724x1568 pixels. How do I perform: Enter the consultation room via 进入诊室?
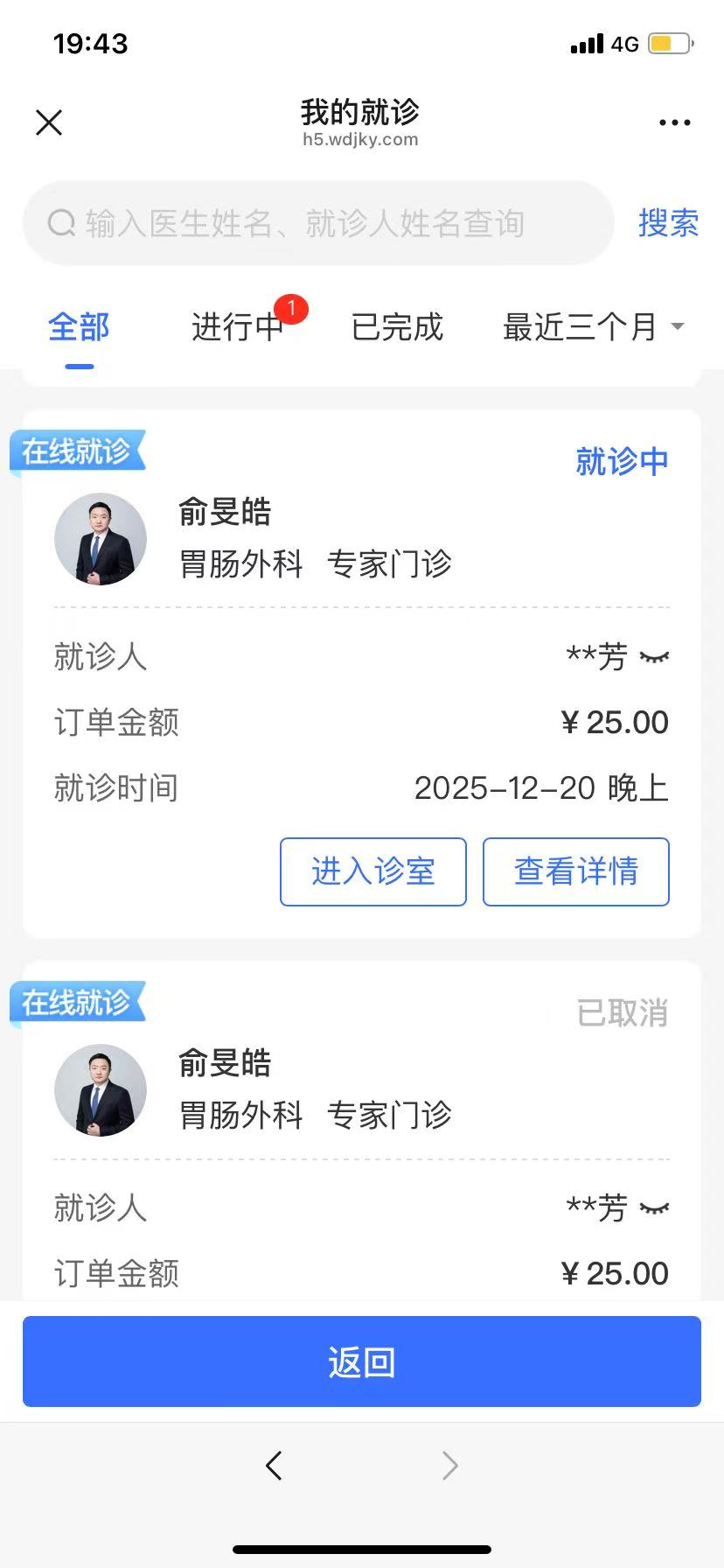pyautogui.click(x=373, y=871)
